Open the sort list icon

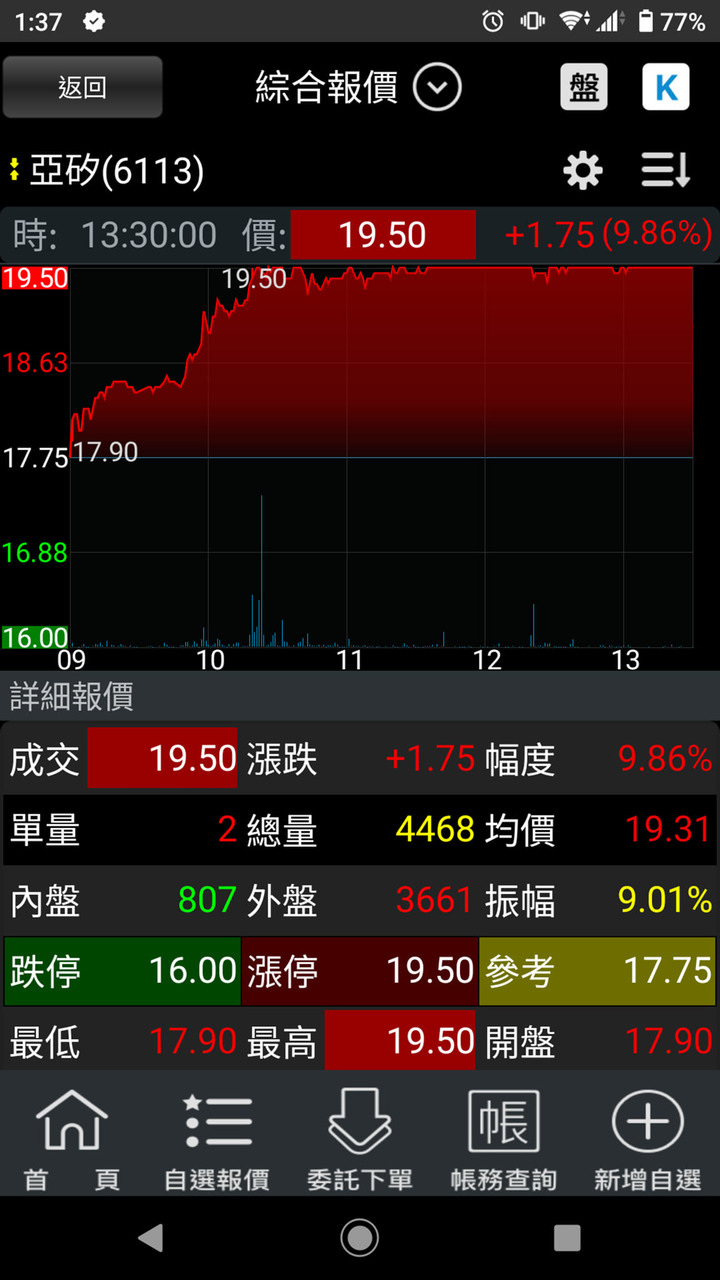coord(666,171)
